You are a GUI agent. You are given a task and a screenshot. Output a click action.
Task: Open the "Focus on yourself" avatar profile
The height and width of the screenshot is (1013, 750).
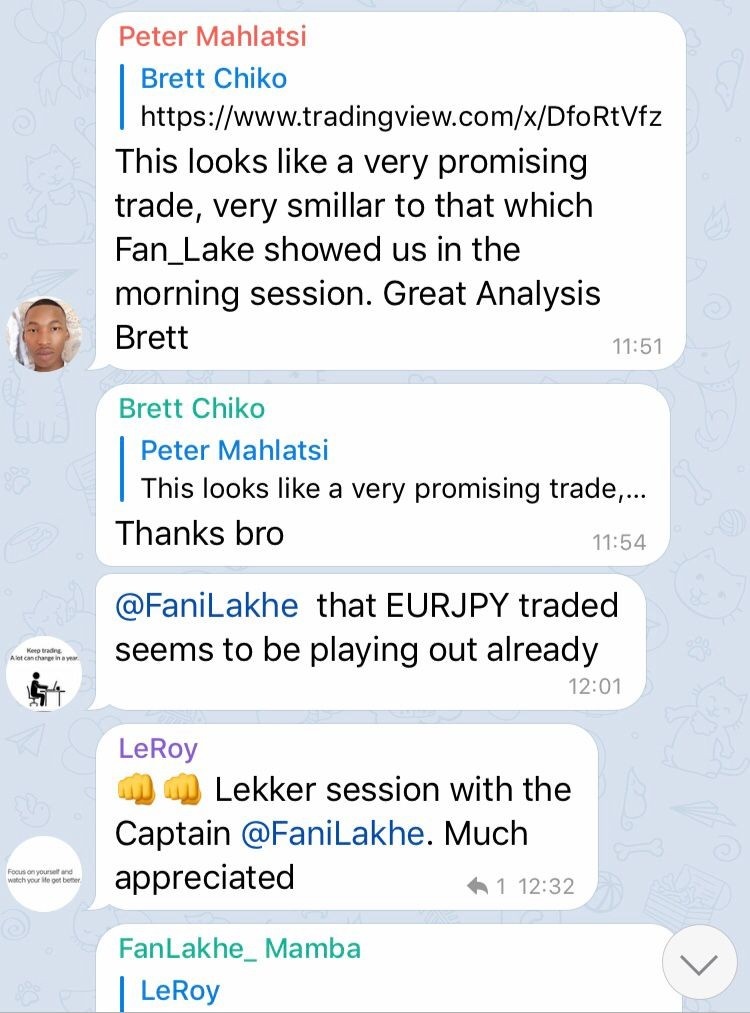coord(43,872)
